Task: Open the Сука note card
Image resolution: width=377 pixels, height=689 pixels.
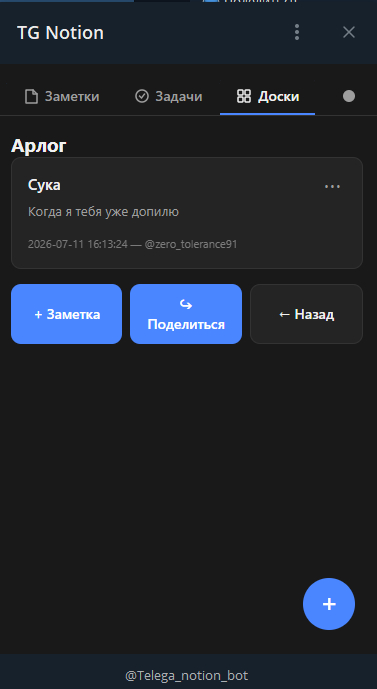Action: click(x=187, y=213)
